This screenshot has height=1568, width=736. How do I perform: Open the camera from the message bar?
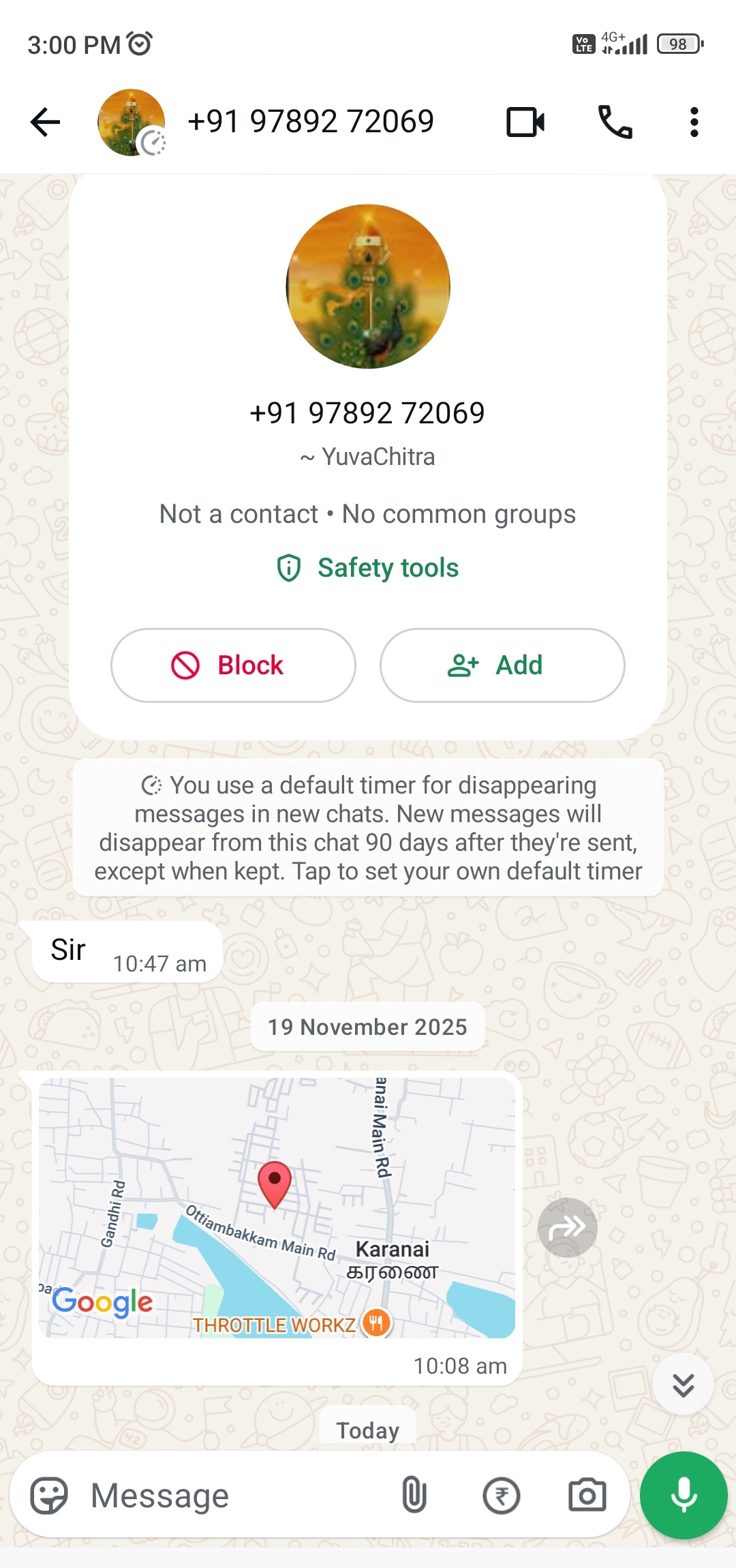tap(587, 1496)
